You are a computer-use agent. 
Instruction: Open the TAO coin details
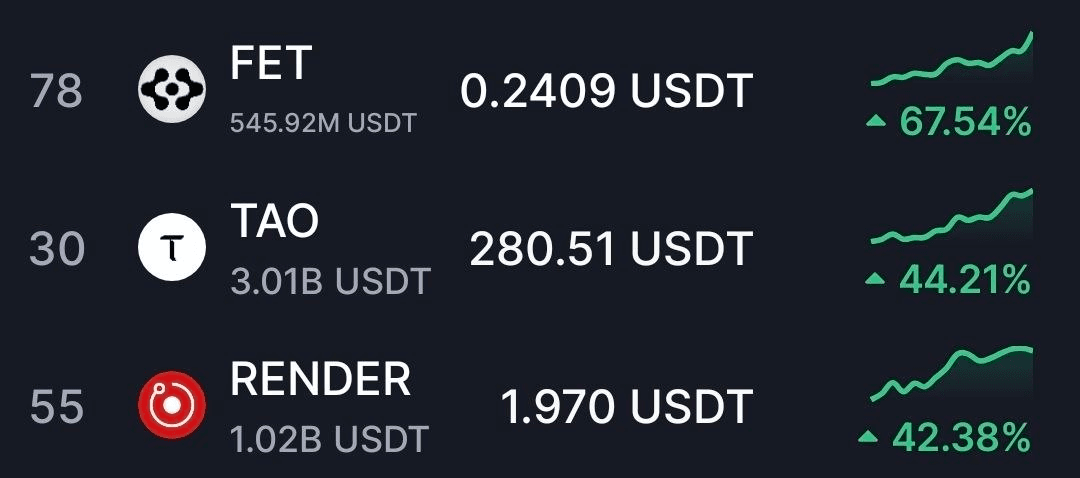click(x=274, y=222)
